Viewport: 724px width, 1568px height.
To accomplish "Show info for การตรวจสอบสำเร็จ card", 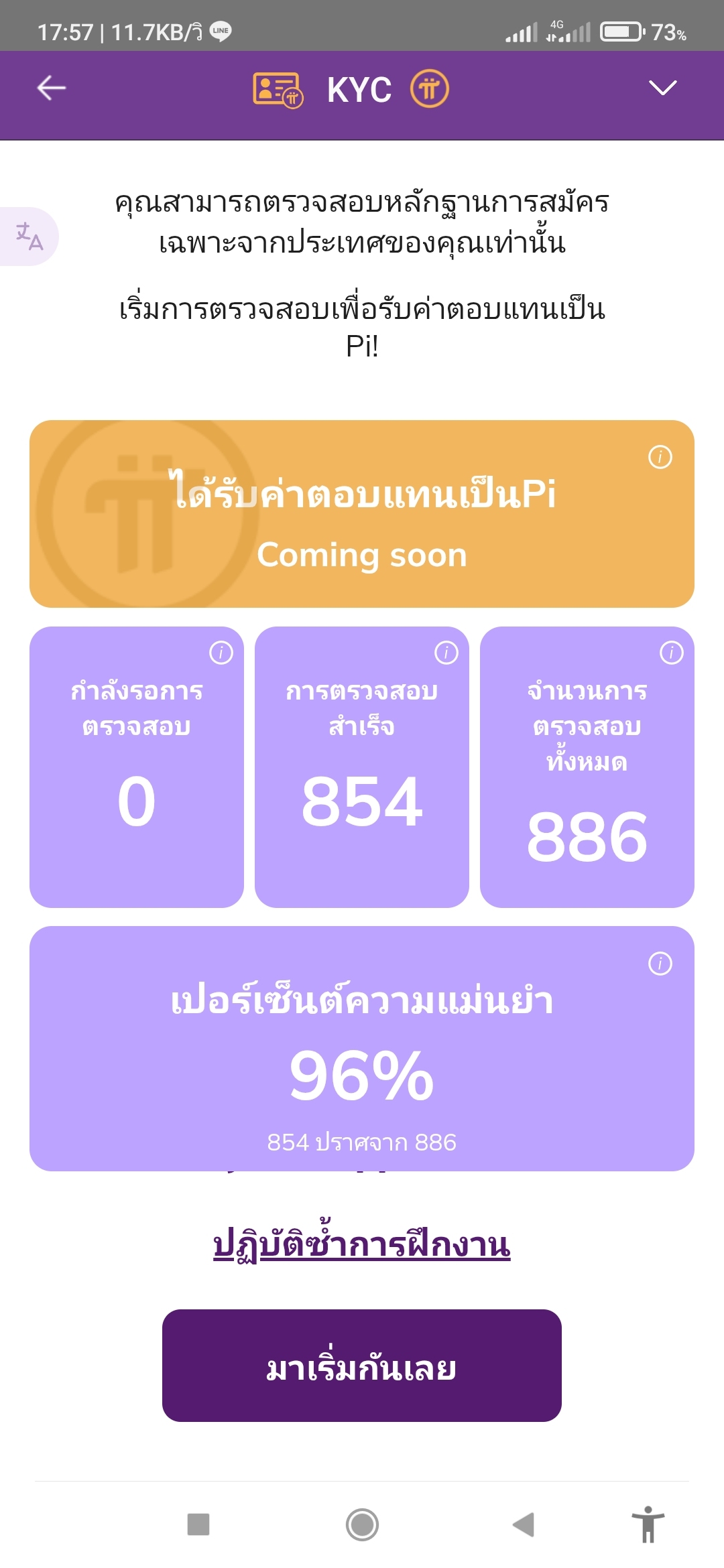I will (446, 652).
